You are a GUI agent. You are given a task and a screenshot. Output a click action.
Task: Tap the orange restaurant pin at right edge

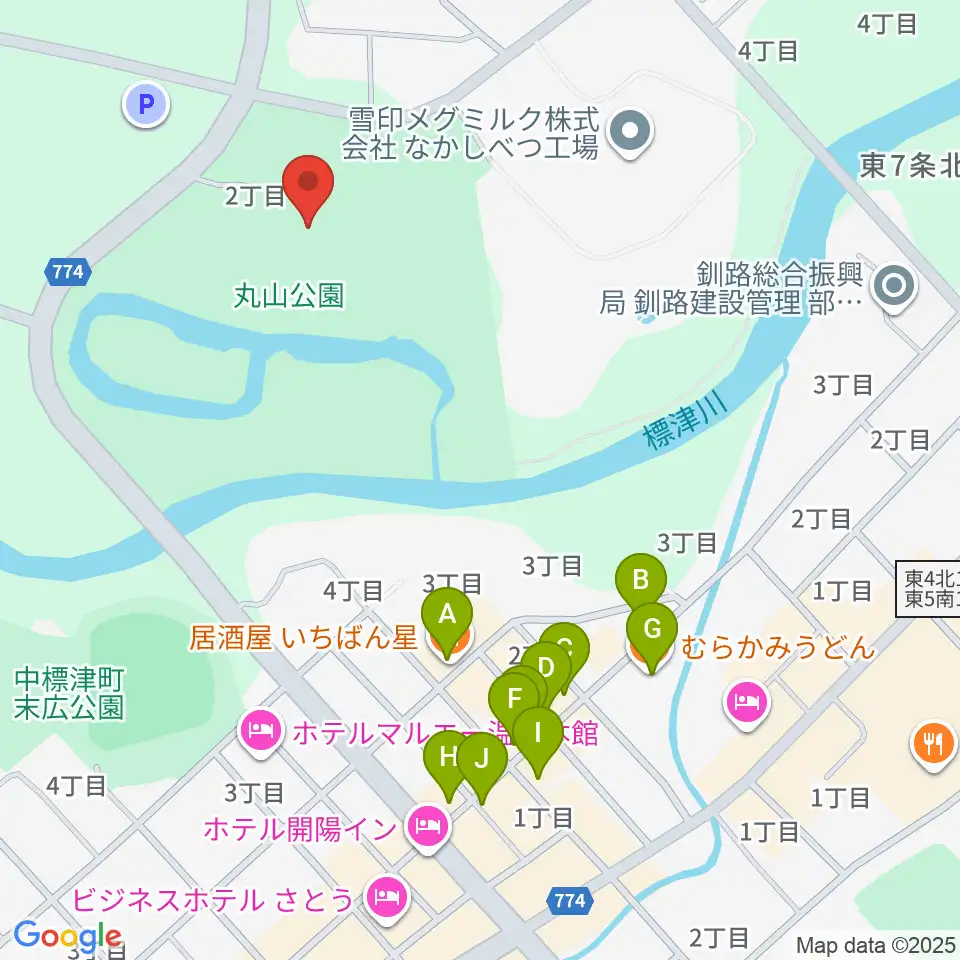click(934, 744)
